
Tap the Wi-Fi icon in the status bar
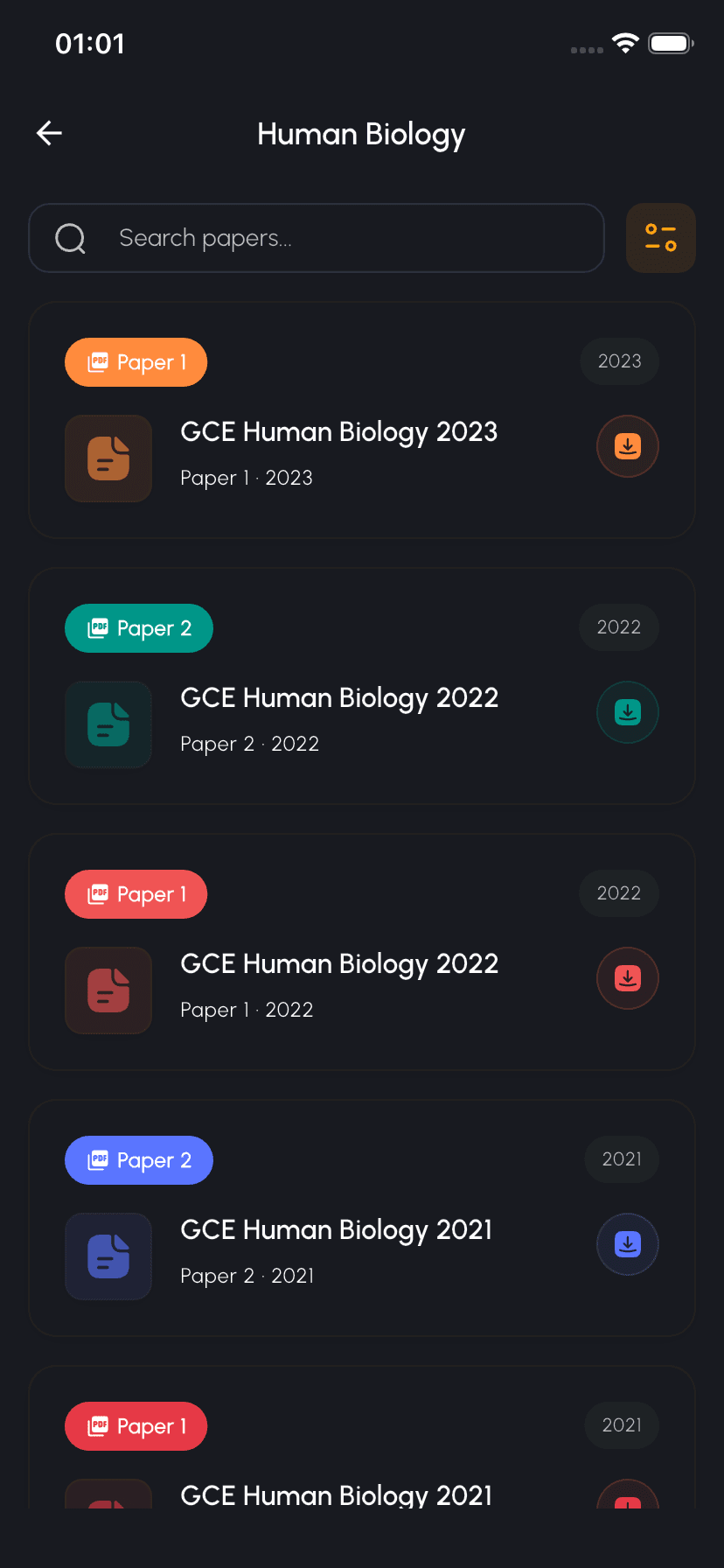[x=624, y=43]
